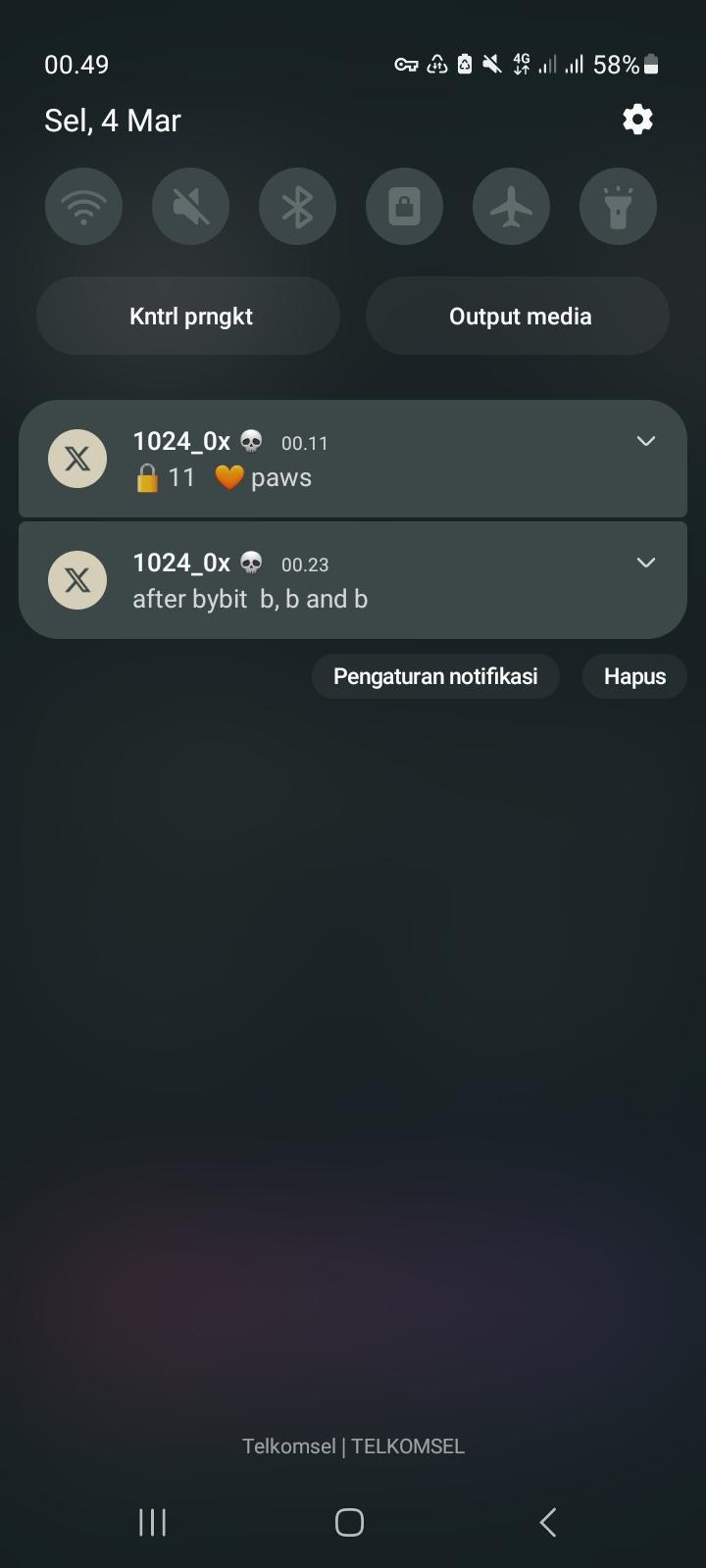The height and width of the screenshot is (1568, 706).
Task: Expand the 00.11 notification chevron
Action: 645,441
